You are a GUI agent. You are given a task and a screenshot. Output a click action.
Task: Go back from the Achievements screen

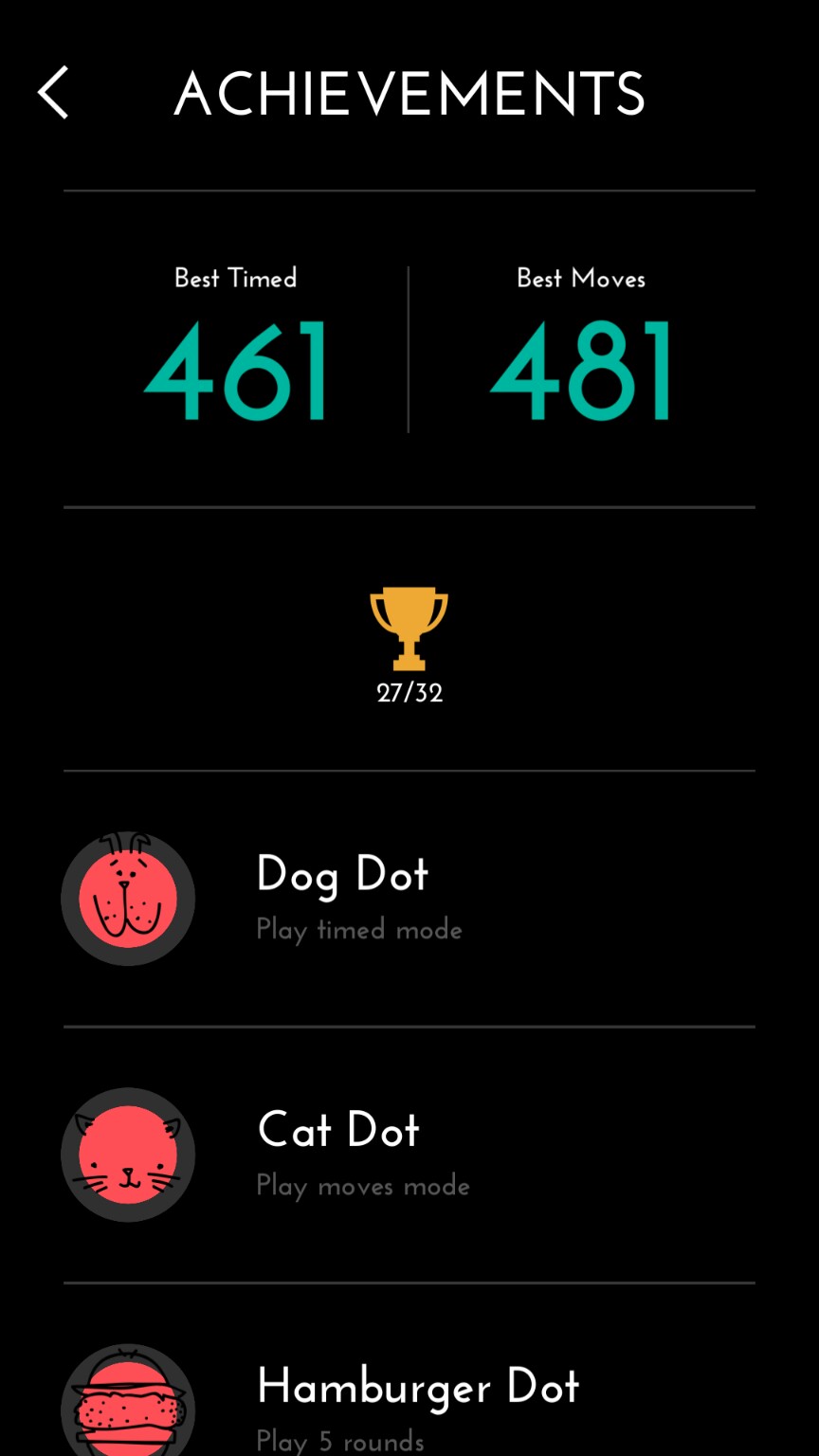(x=53, y=93)
